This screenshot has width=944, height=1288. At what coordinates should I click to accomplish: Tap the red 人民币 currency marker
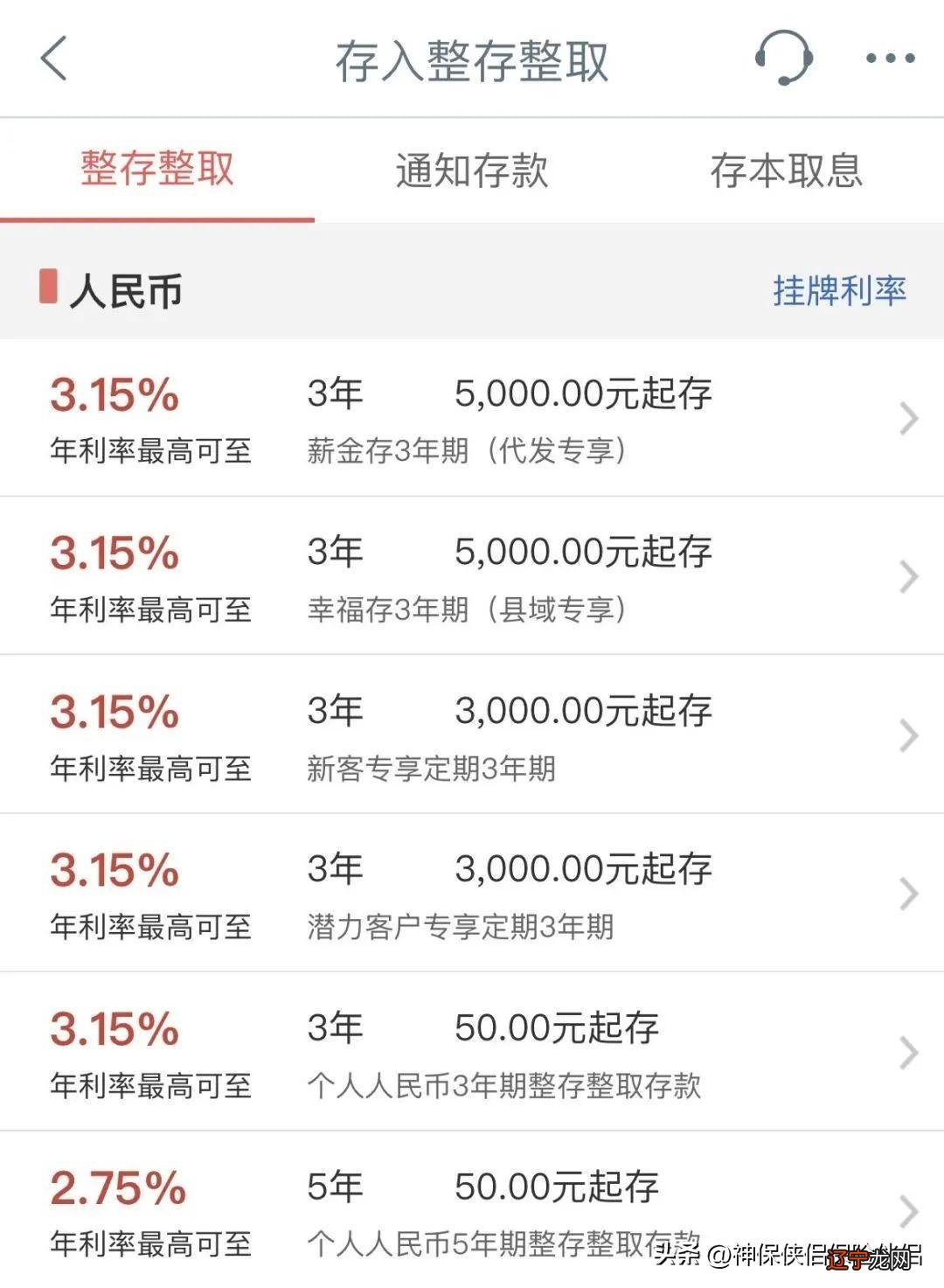49,286
